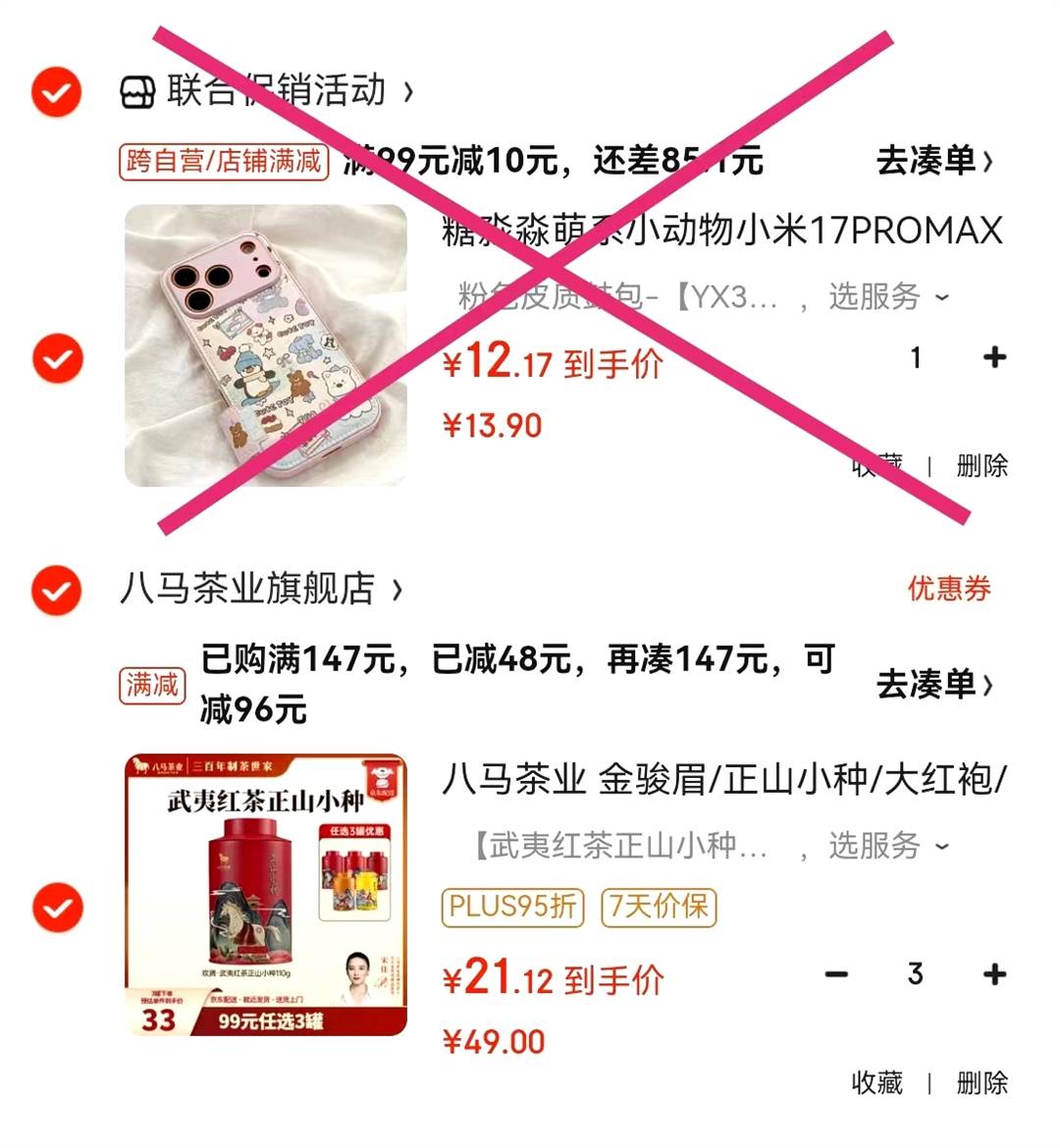Delete the 八马茶业 tea from the cart
1060x1148 pixels.
pyautogui.click(x=981, y=1082)
